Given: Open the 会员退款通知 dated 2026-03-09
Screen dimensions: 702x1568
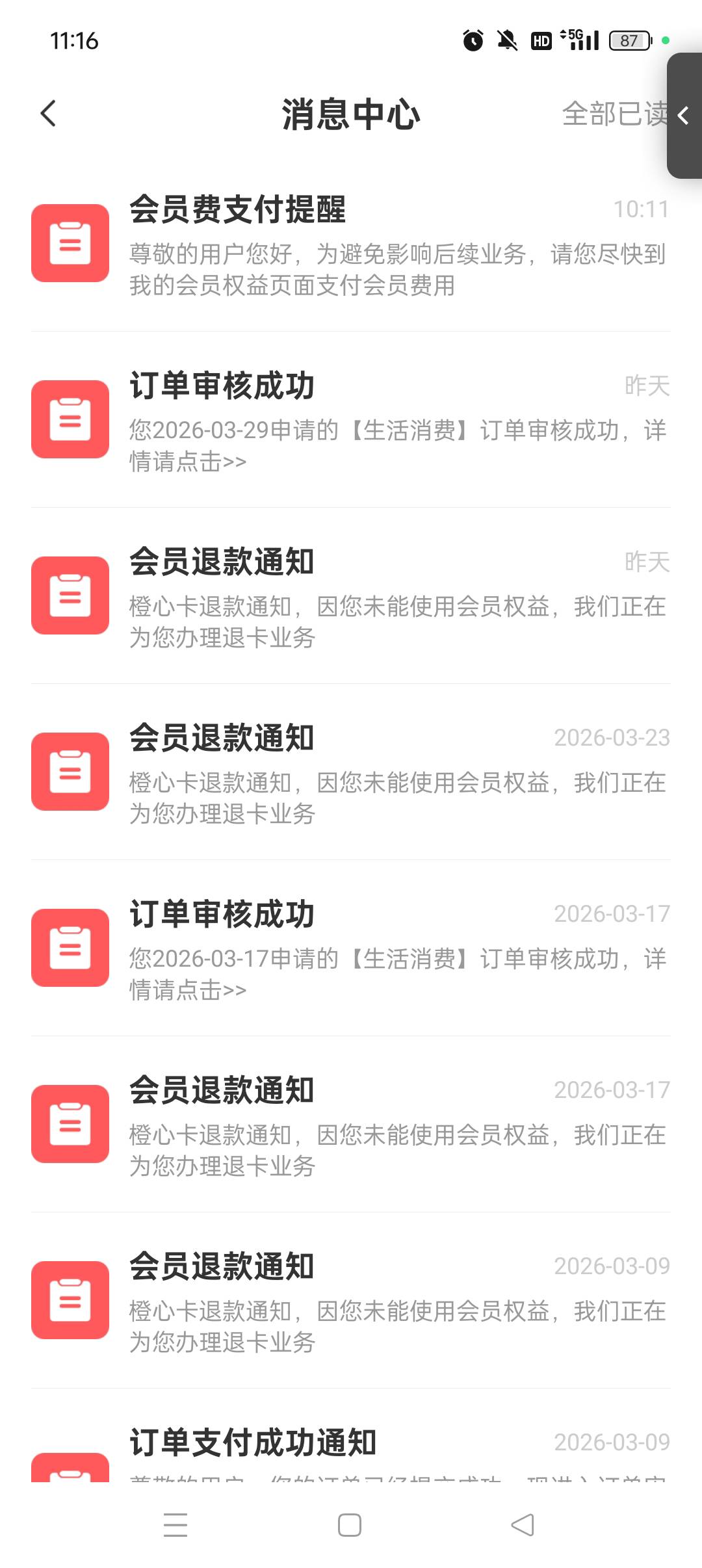Looking at the screenshot, I should 351,1301.
